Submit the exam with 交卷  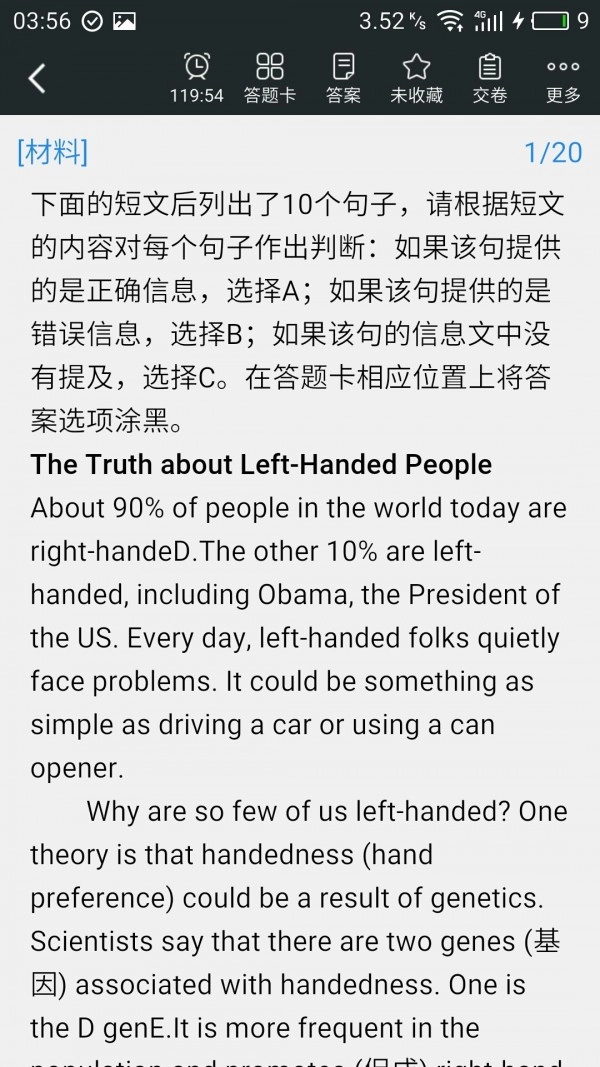(489, 78)
